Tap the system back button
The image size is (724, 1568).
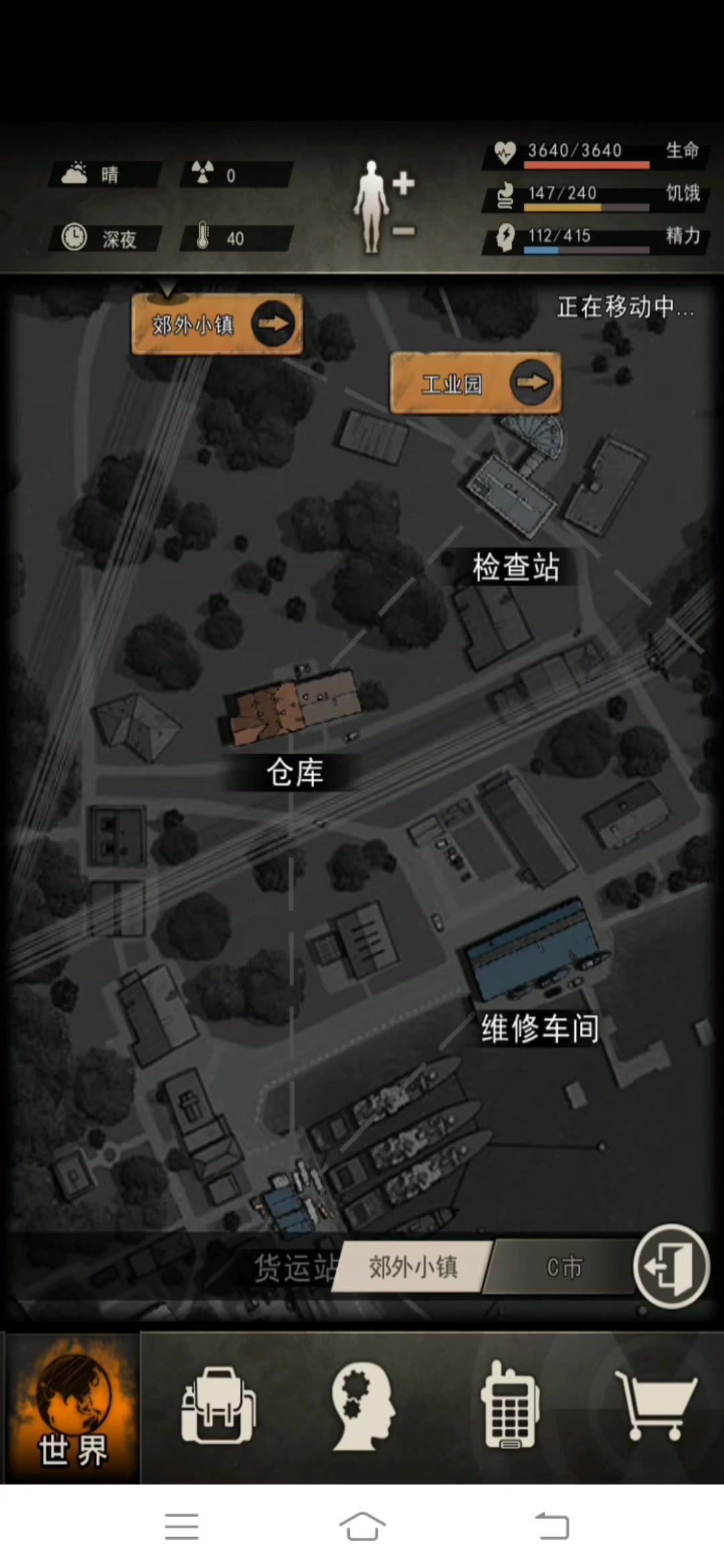[x=552, y=1527]
